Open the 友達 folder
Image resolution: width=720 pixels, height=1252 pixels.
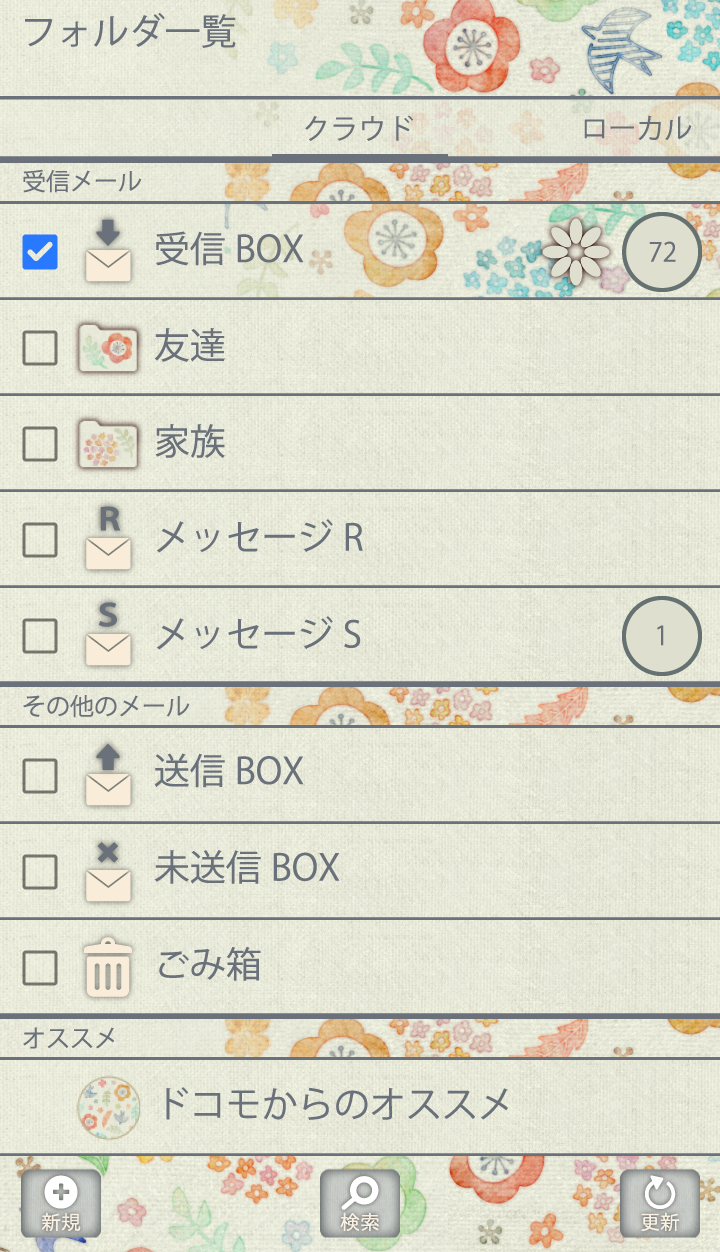click(x=190, y=347)
